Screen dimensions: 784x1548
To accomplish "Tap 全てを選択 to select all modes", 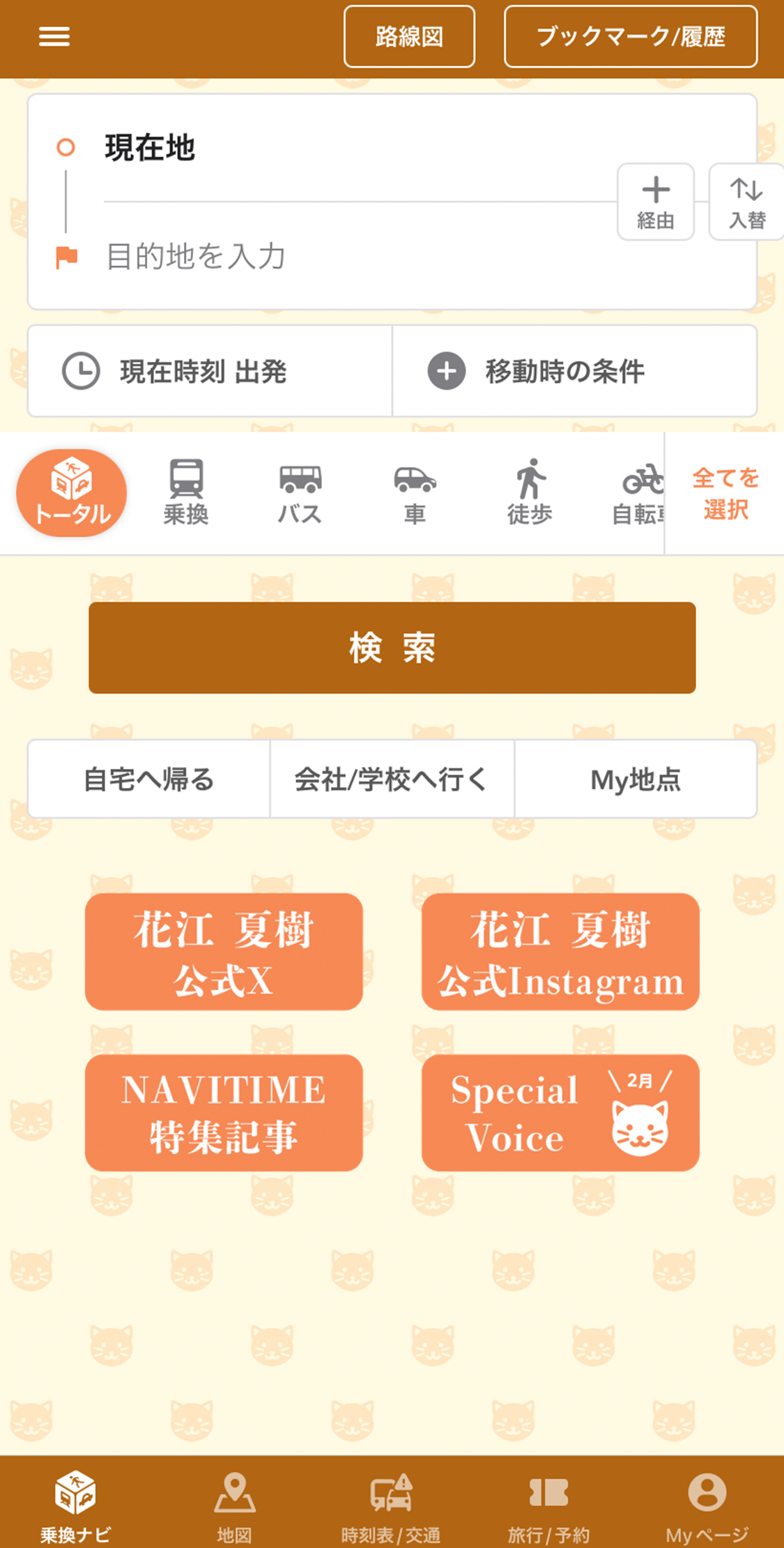I will [725, 493].
